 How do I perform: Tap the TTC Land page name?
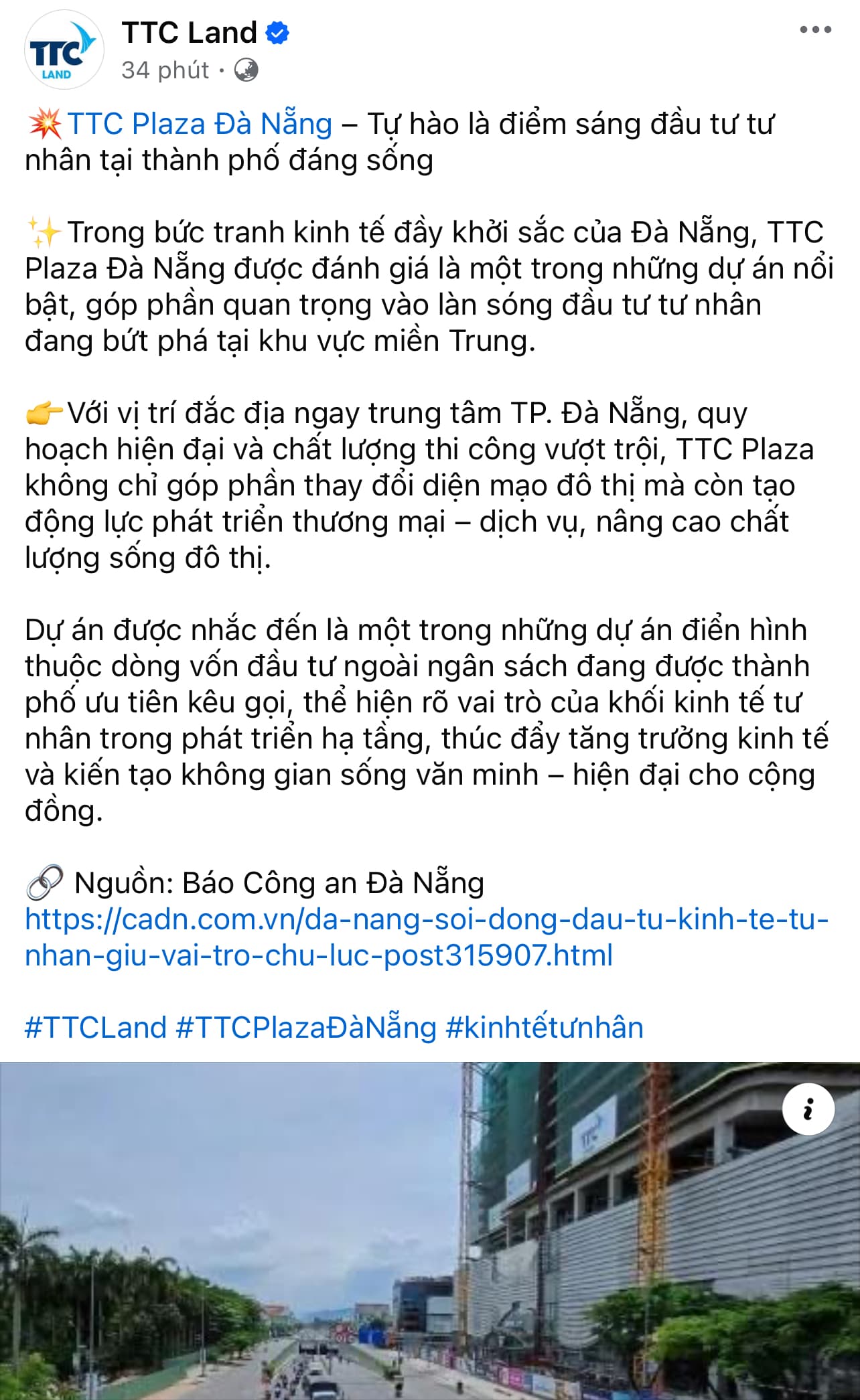coord(190,33)
